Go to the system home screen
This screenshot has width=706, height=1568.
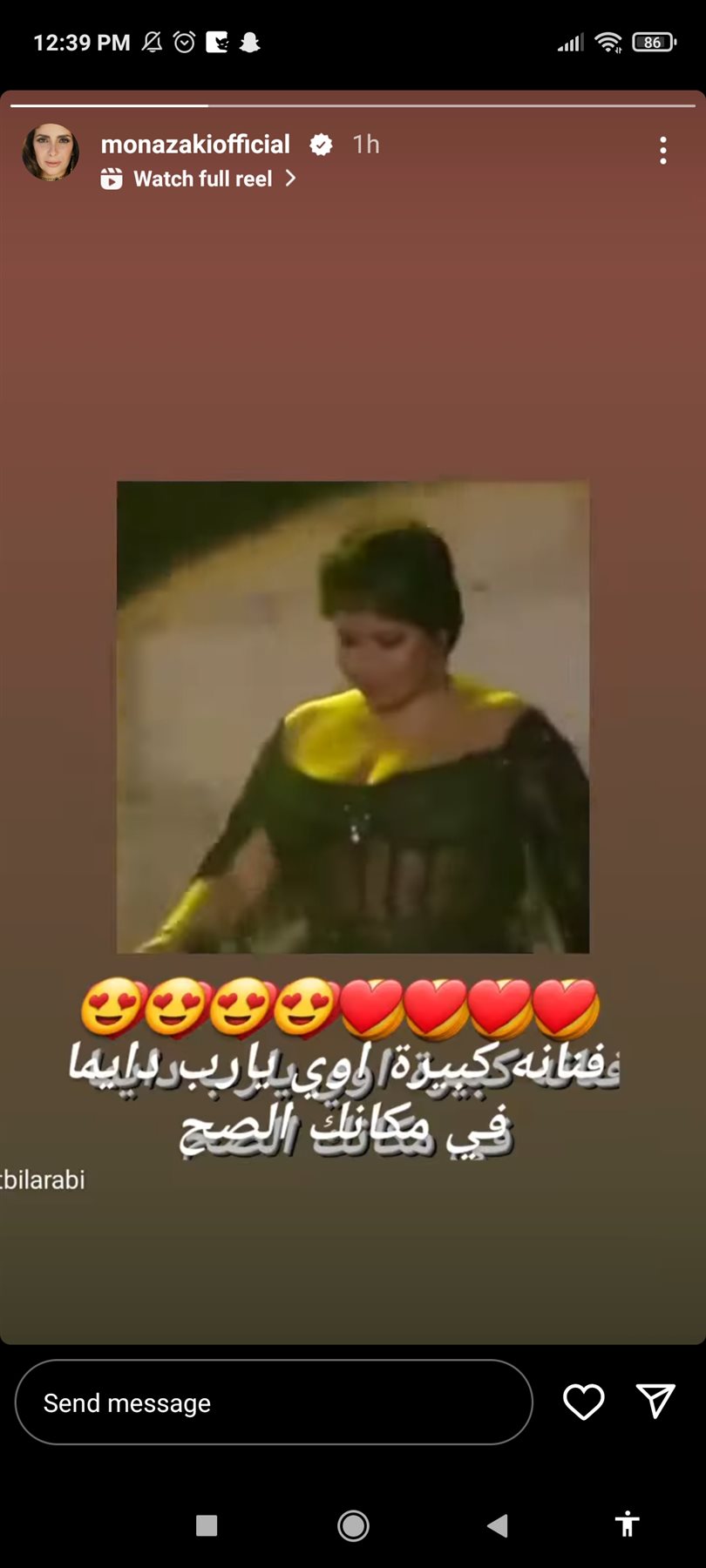353,1525
